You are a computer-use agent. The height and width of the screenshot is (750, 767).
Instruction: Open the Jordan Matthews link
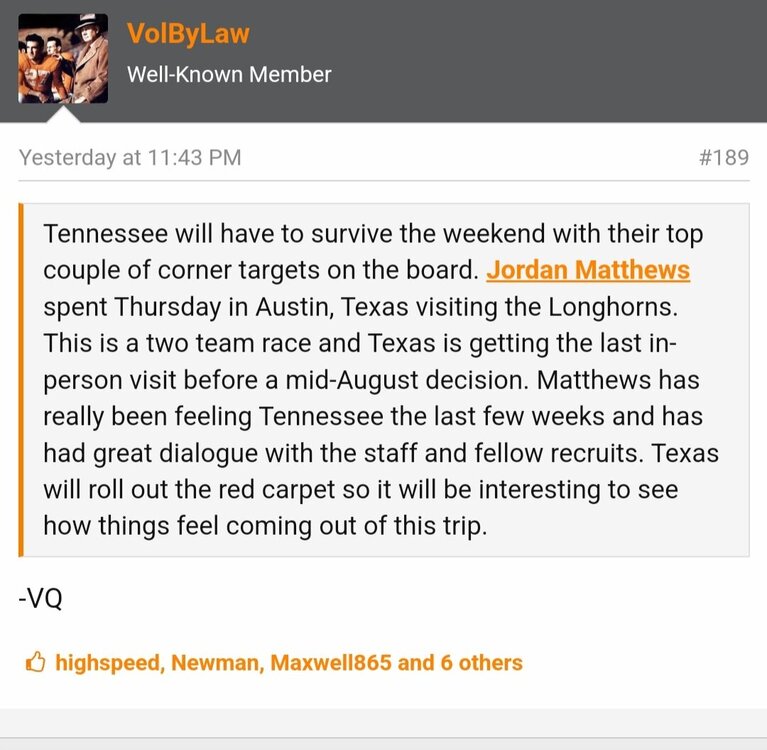click(x=588, y=271)
